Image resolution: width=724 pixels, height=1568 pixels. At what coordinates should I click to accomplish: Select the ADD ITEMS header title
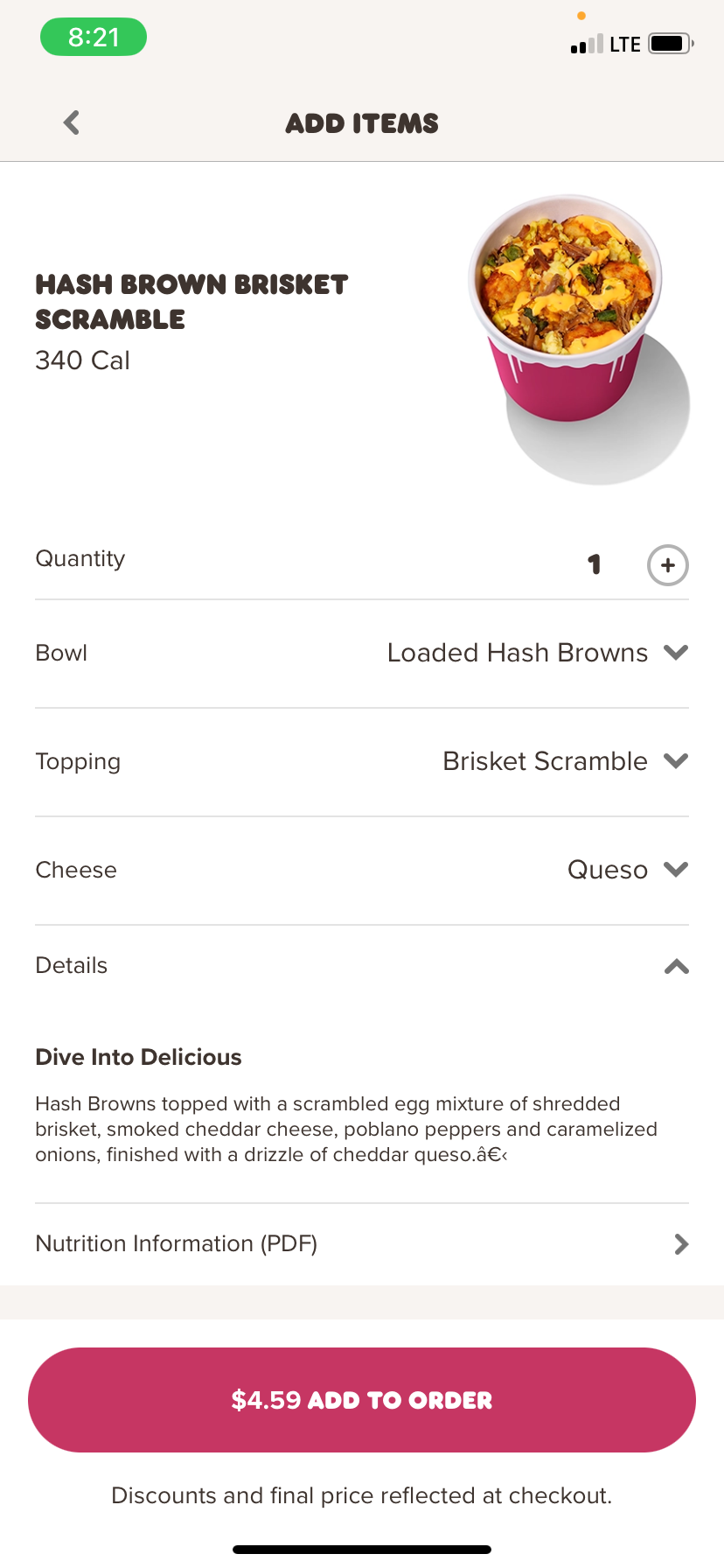point(362,122)
